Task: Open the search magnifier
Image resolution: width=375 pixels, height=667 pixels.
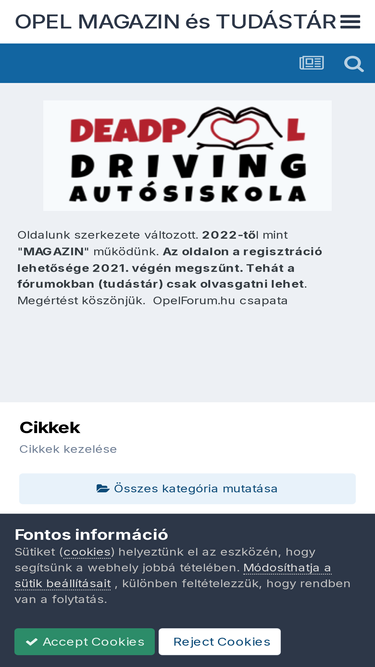Action: (354, 64)
